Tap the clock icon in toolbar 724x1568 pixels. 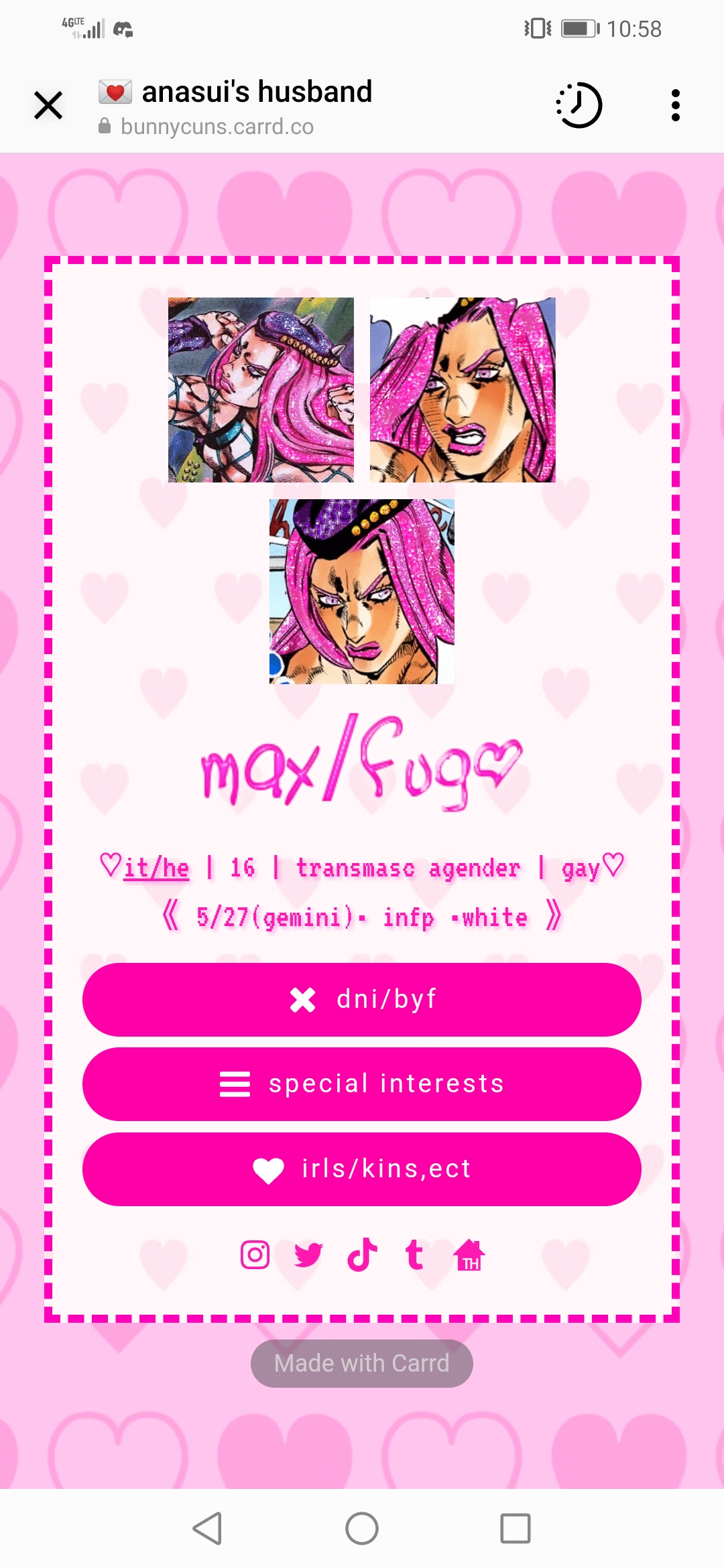click(x=580, y=105)
